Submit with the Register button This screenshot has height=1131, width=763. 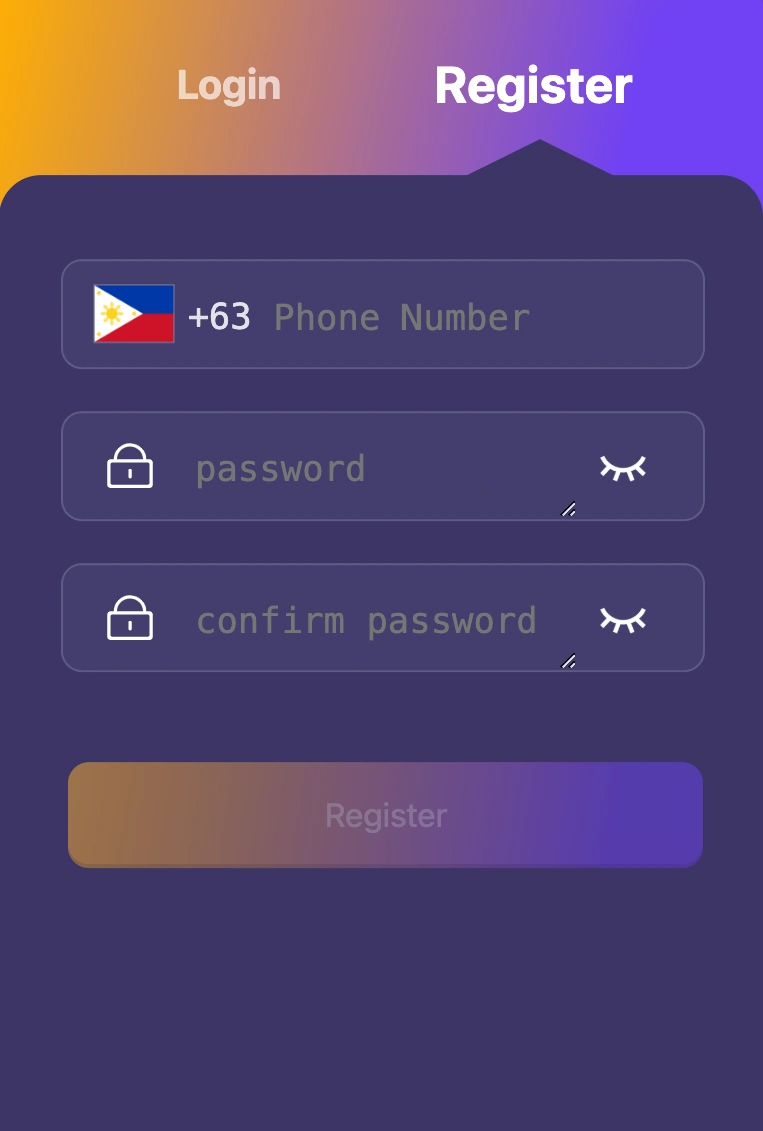(385, 815)
